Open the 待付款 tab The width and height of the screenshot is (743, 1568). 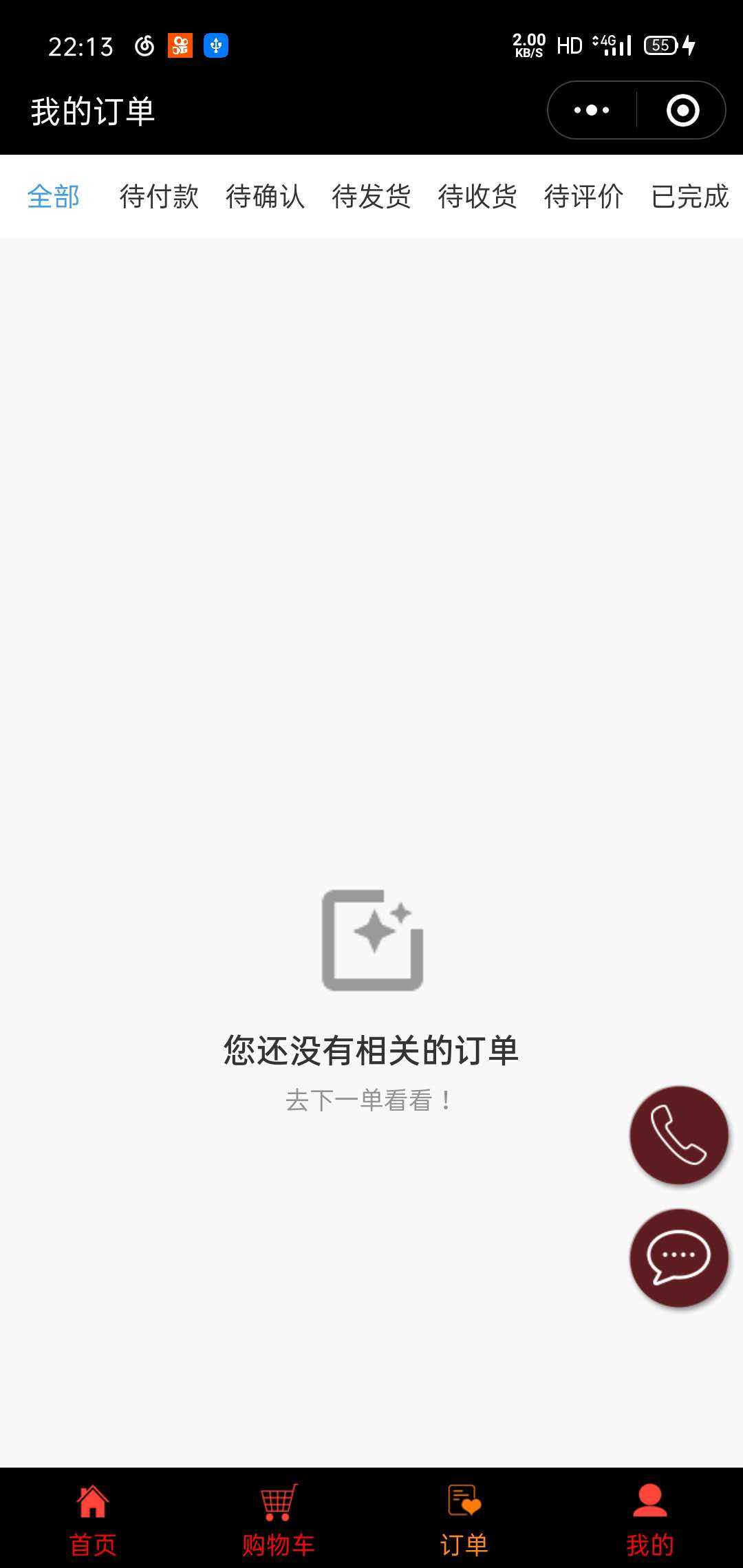pos(159,197)
